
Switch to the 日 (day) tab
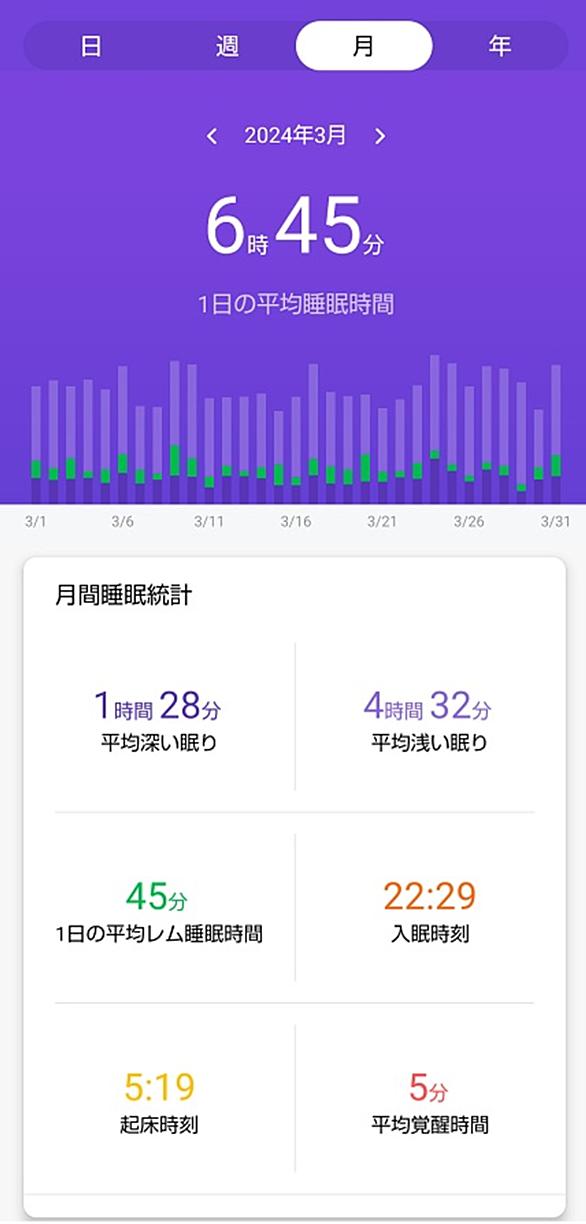click(92, 46)
